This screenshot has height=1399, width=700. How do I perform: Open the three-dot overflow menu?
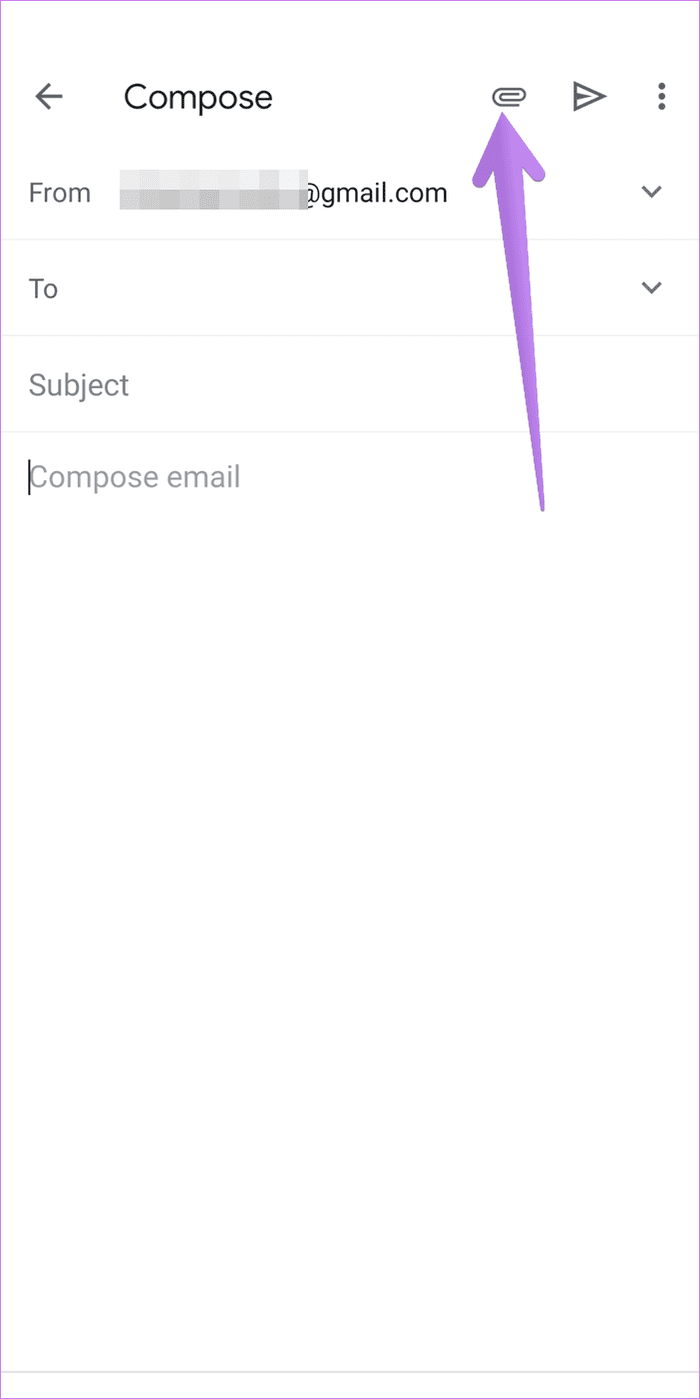661,97
